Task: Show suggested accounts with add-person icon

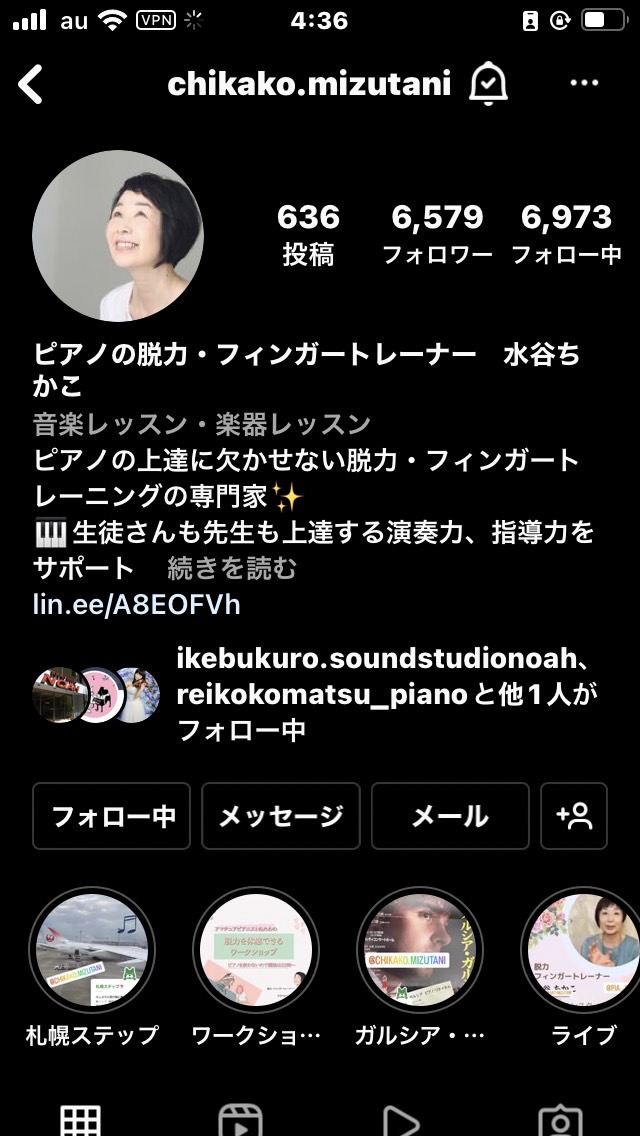Action: coord(574,816)
